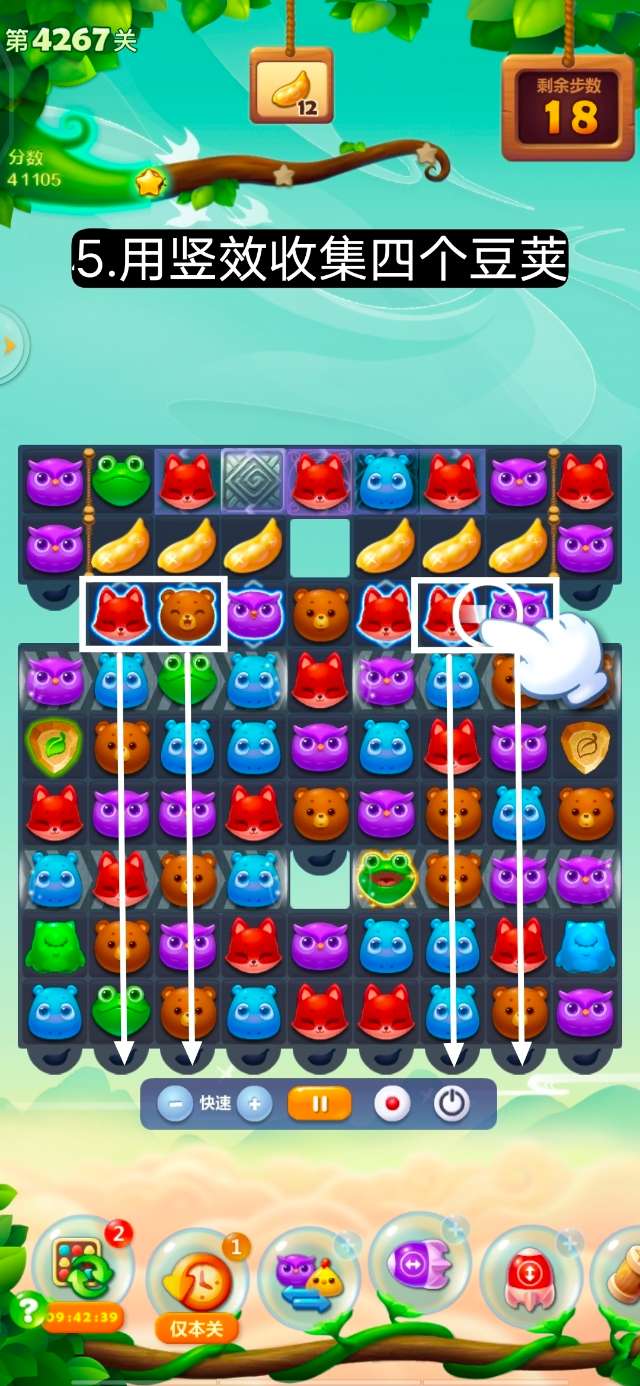The width and height of the screenshot is (640, 1386).
Task: Use the board refresh booster
Action: 80,1270
